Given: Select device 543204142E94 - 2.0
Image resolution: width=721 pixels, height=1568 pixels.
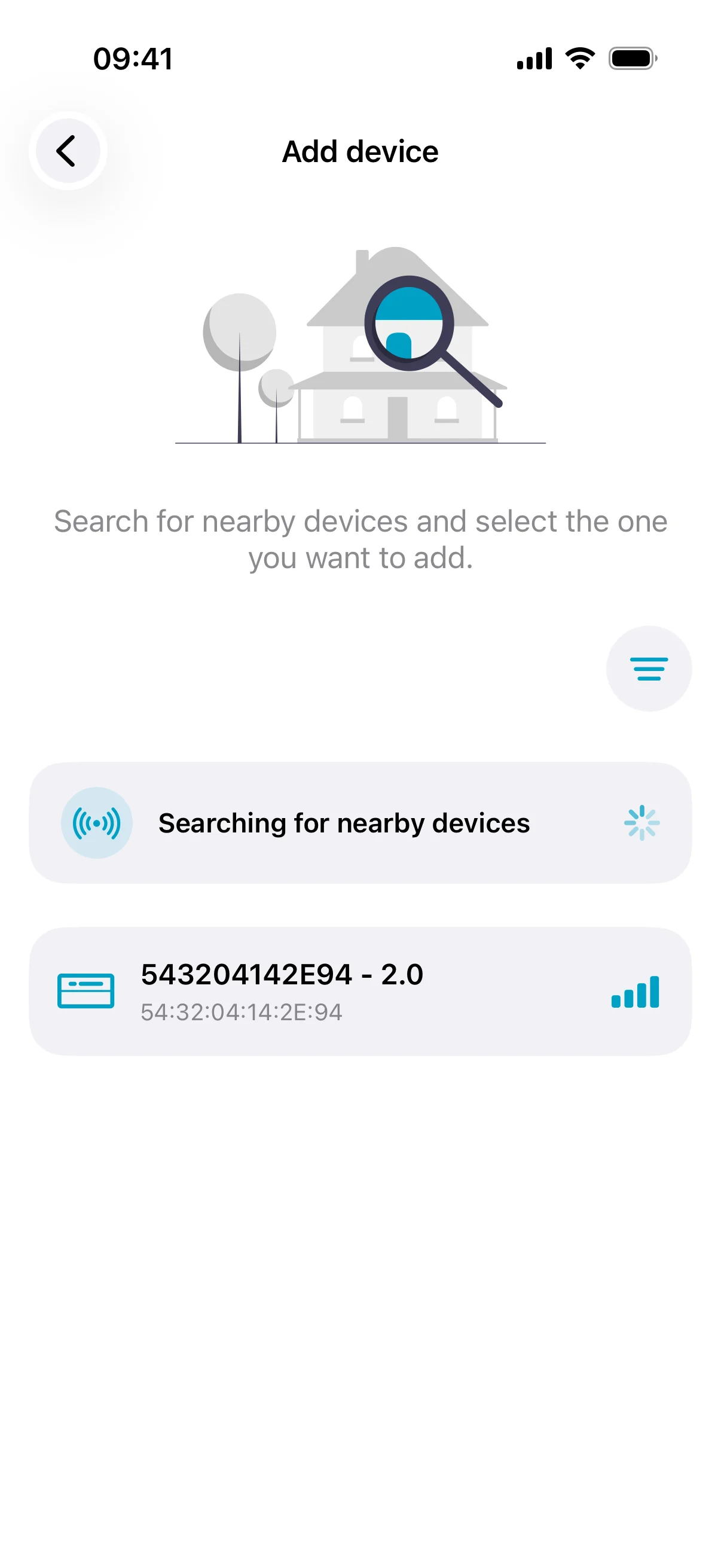Looking at the screenshot, I should (x=360, y=991).
